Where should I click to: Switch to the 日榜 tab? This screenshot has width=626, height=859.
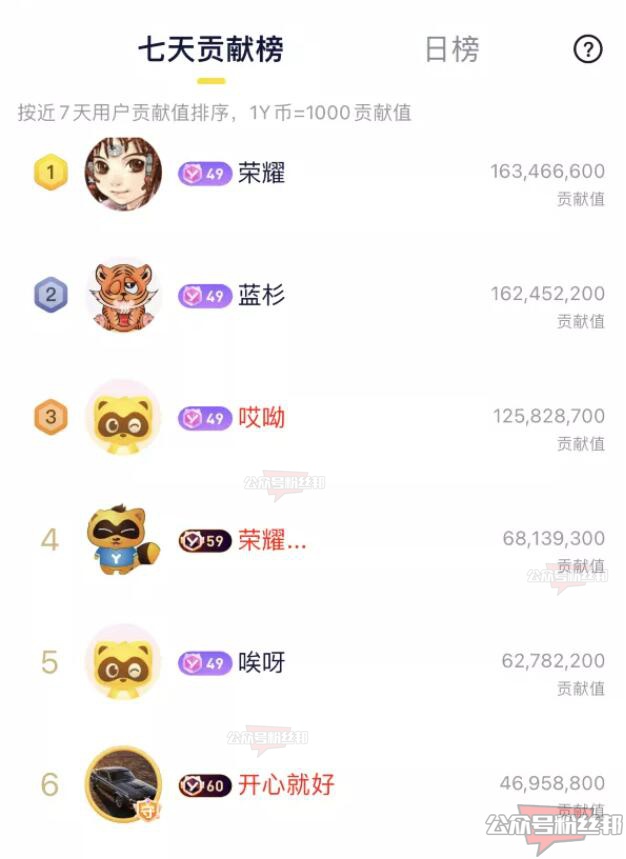(x=451, y=49)
